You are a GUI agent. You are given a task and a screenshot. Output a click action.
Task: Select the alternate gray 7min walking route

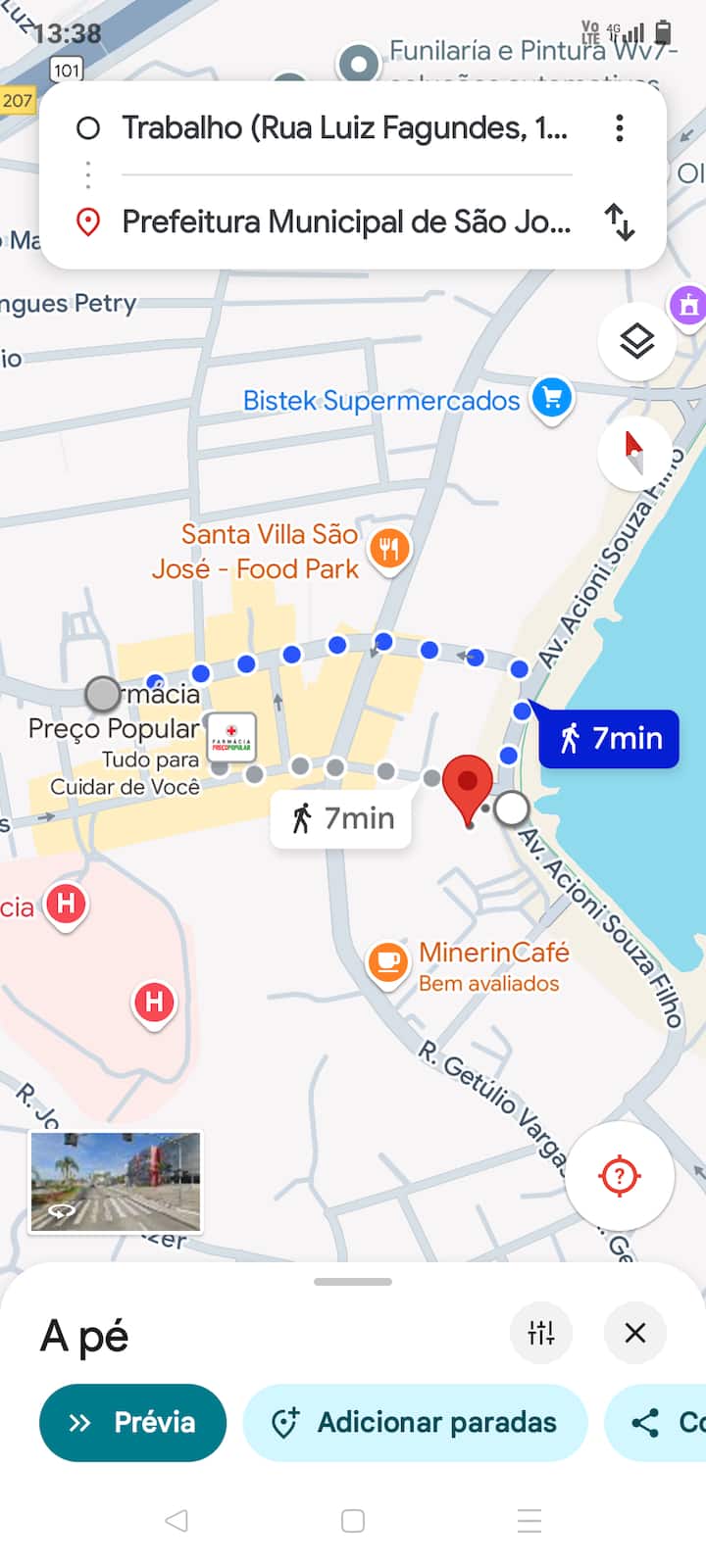click(341, 818)
